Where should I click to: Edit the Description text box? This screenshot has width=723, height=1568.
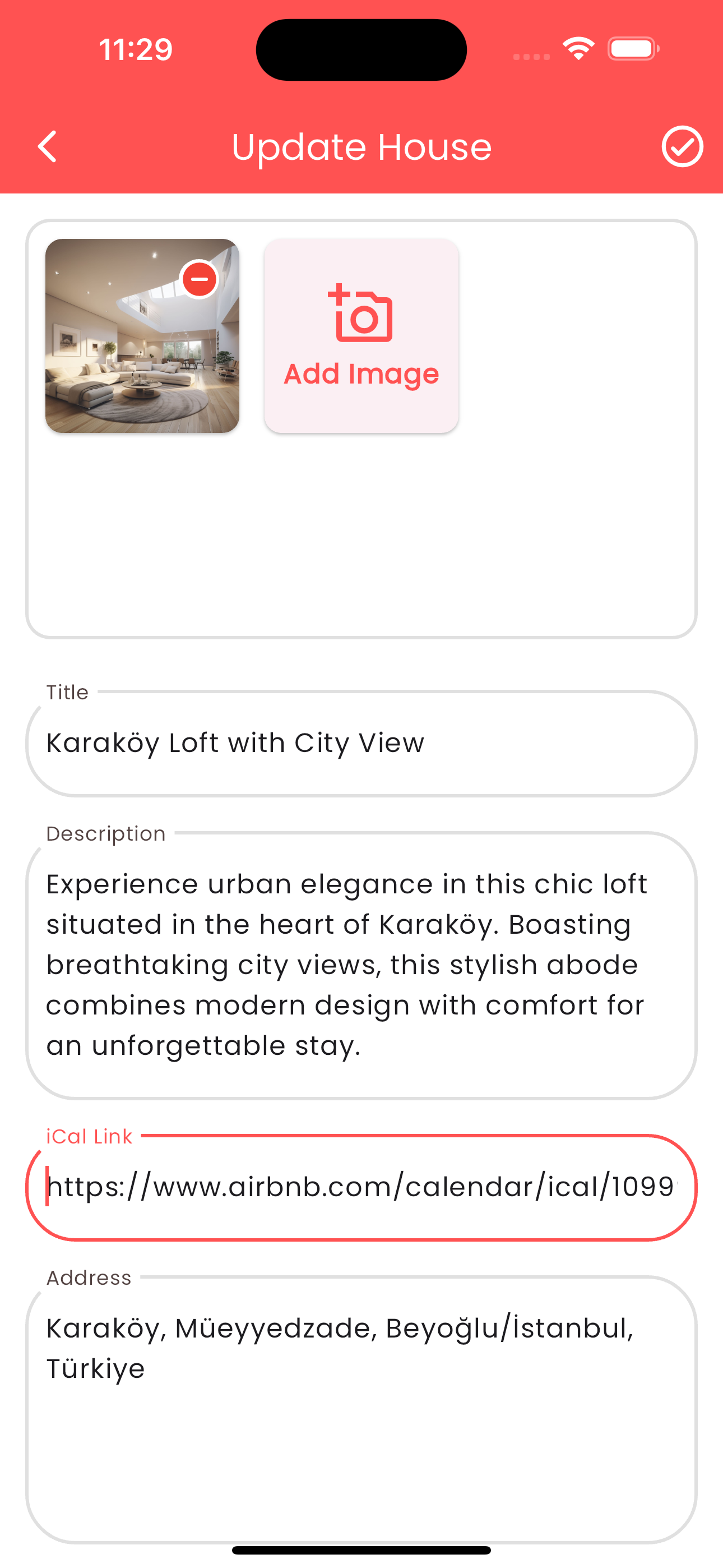pos(361,965)
